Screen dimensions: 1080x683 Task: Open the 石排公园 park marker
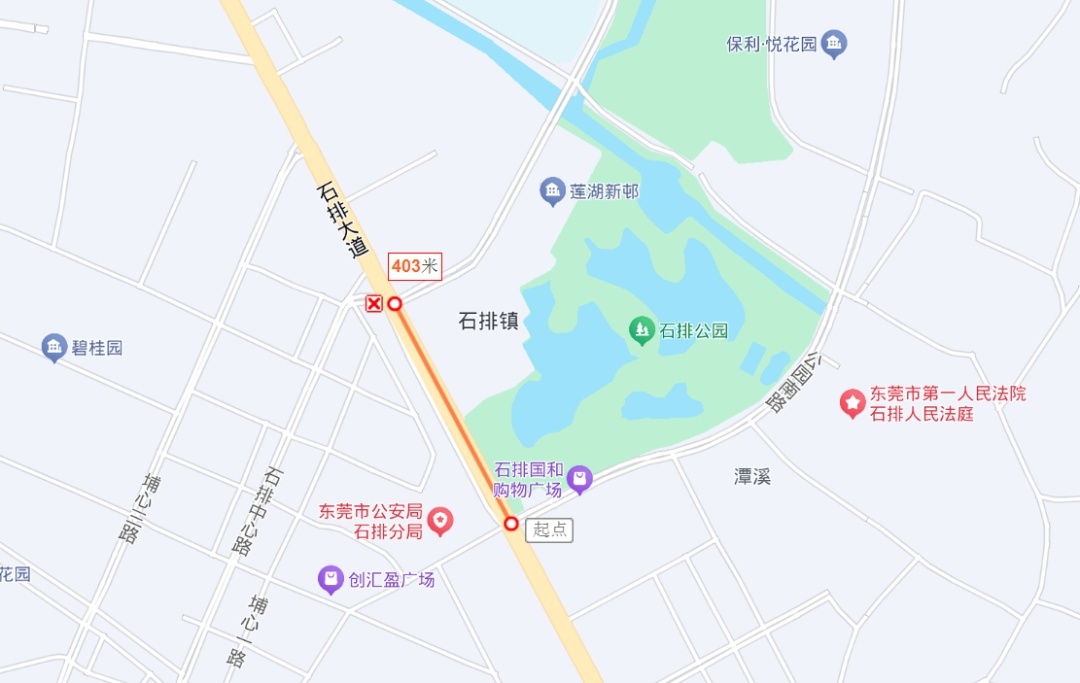pos(641,331)
